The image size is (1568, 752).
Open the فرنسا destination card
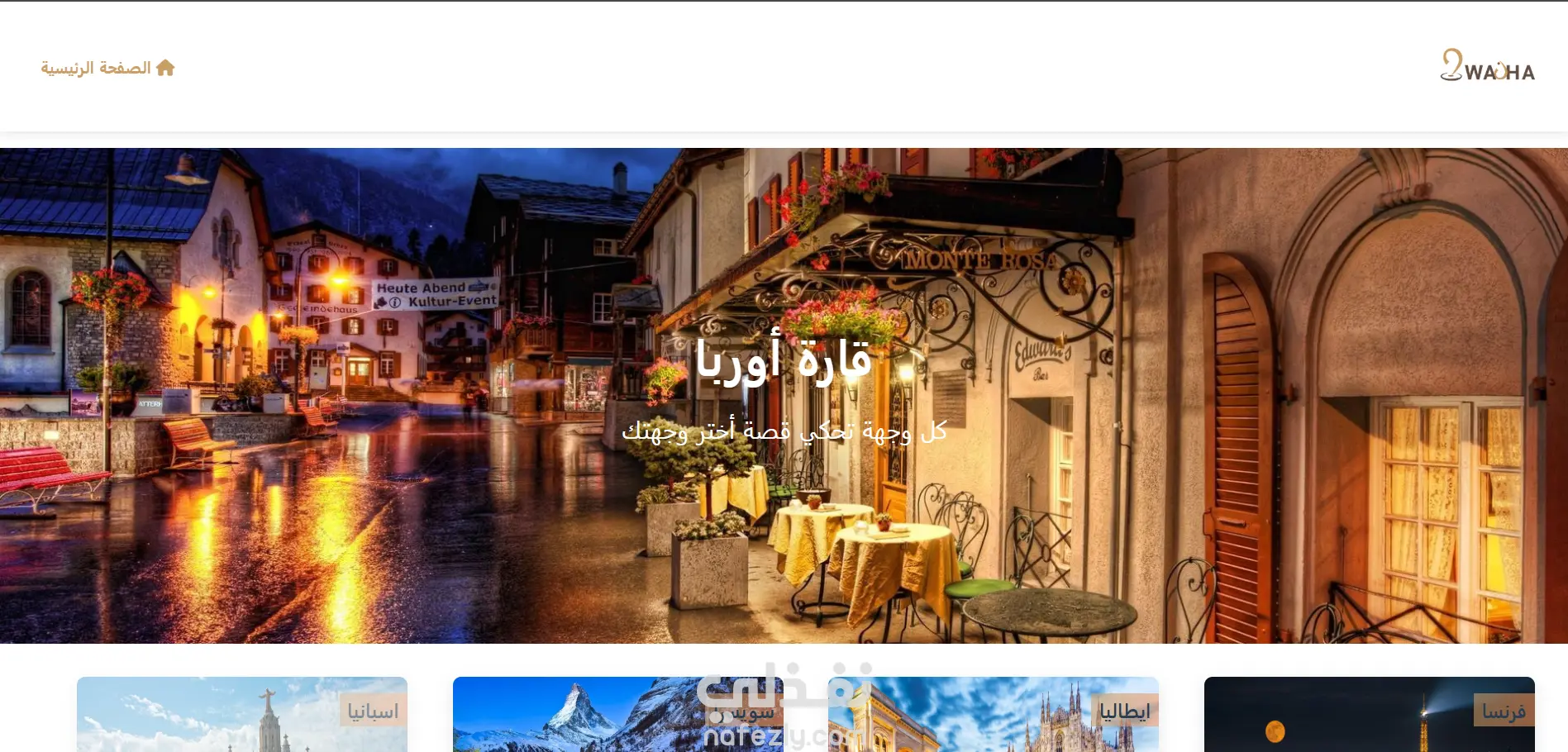click(1369, 715)
